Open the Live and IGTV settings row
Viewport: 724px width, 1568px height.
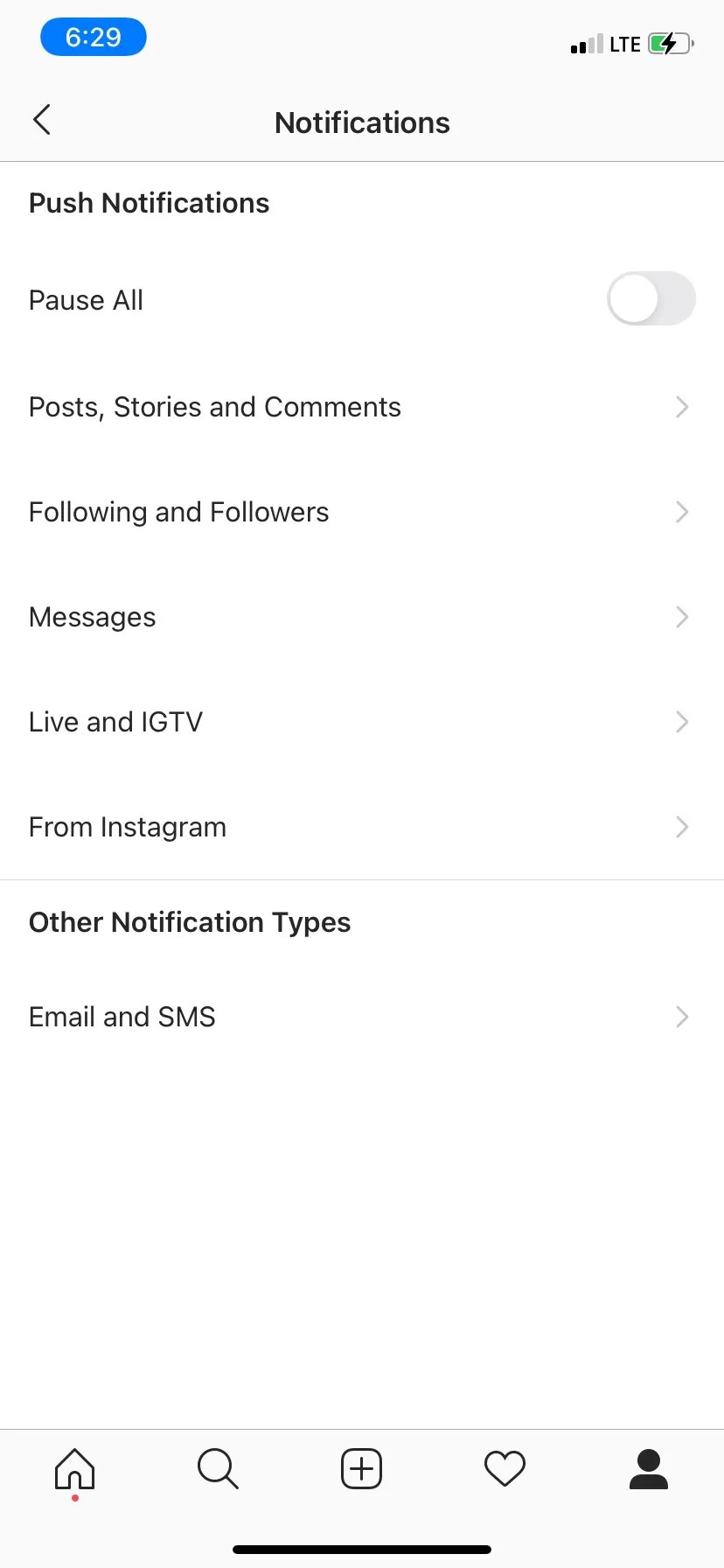pyautogui.click(x=361, y=722)
